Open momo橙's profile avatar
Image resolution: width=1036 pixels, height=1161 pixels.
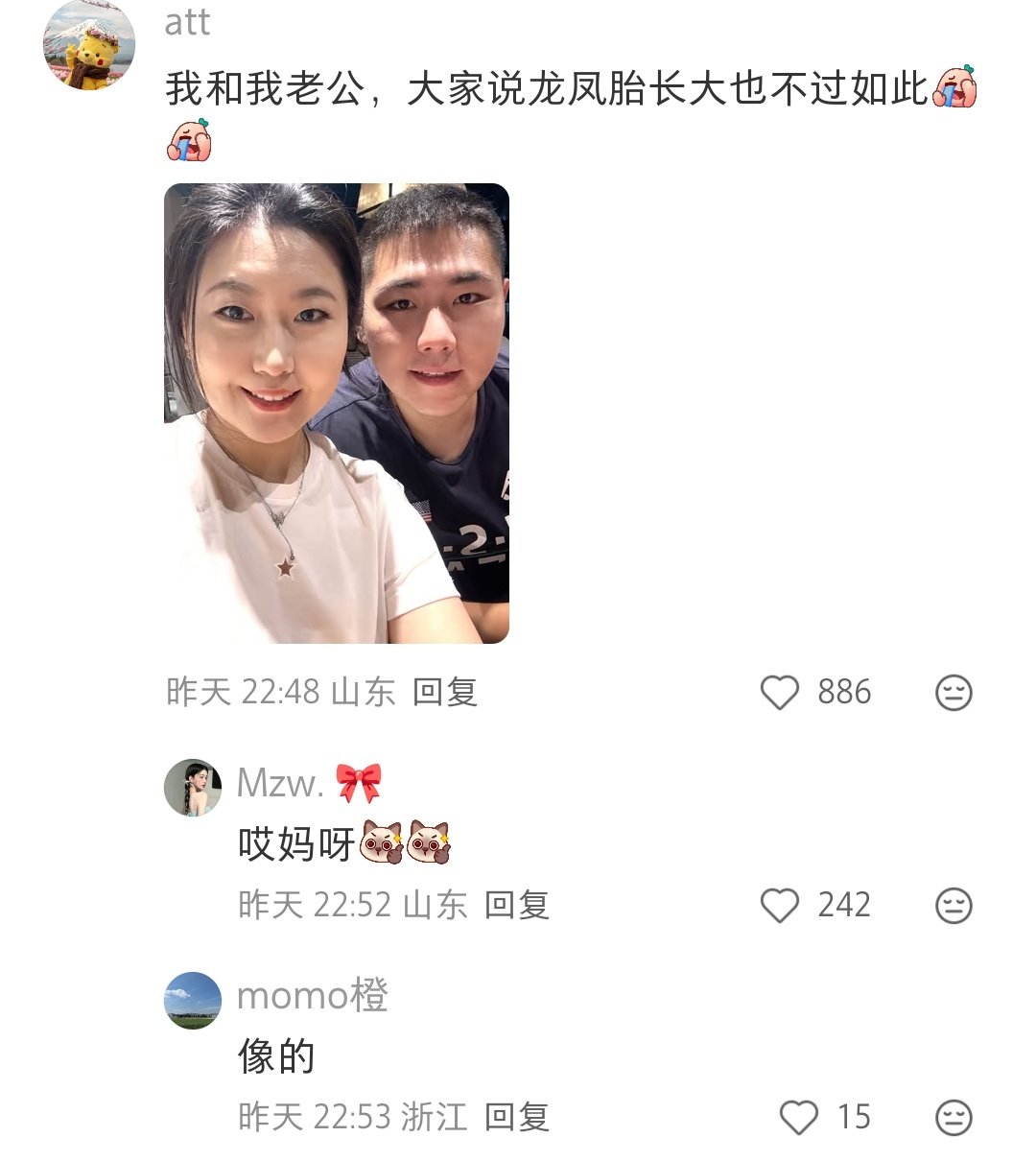(x=193, y=1001)
